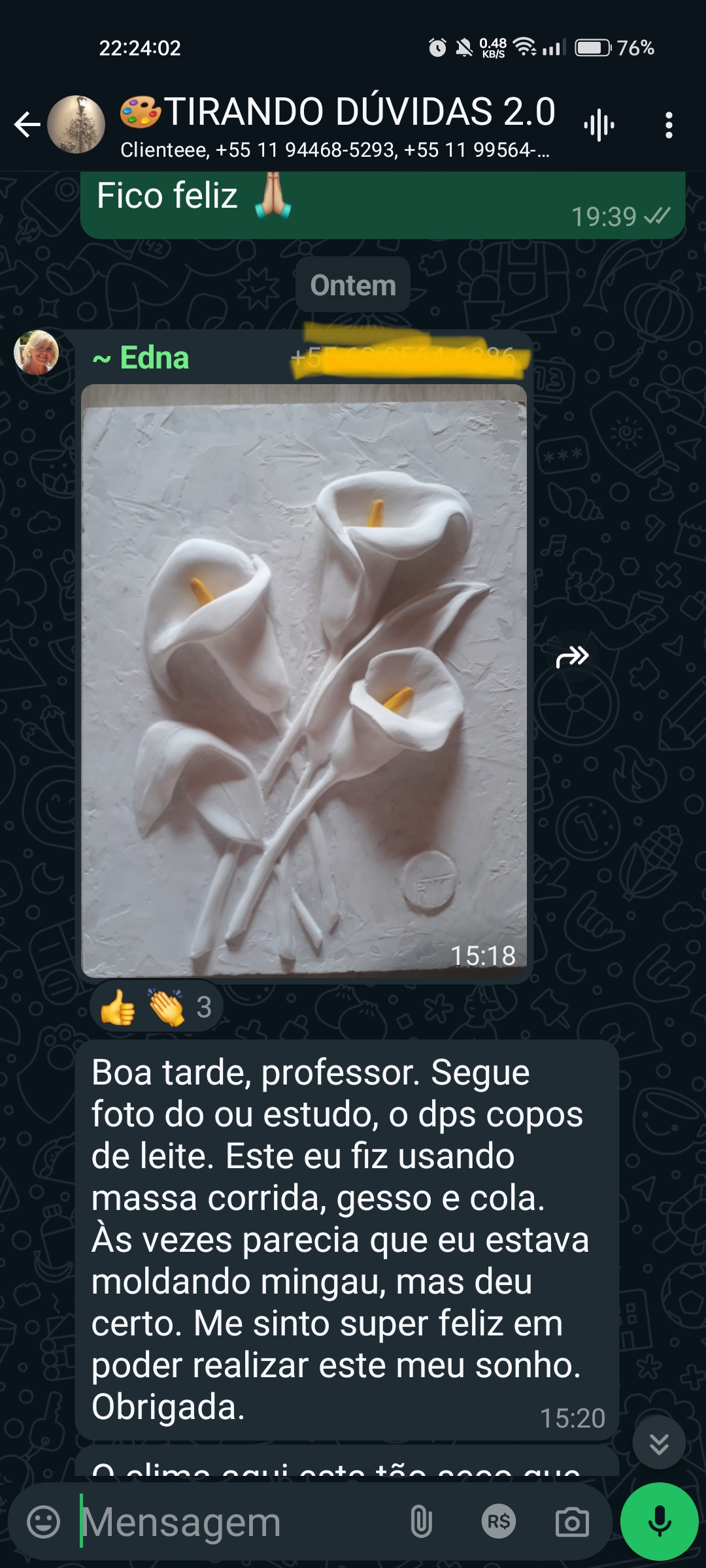Forward Edna's photo message
Screen dimensions: 706x1568
point(573,657)
